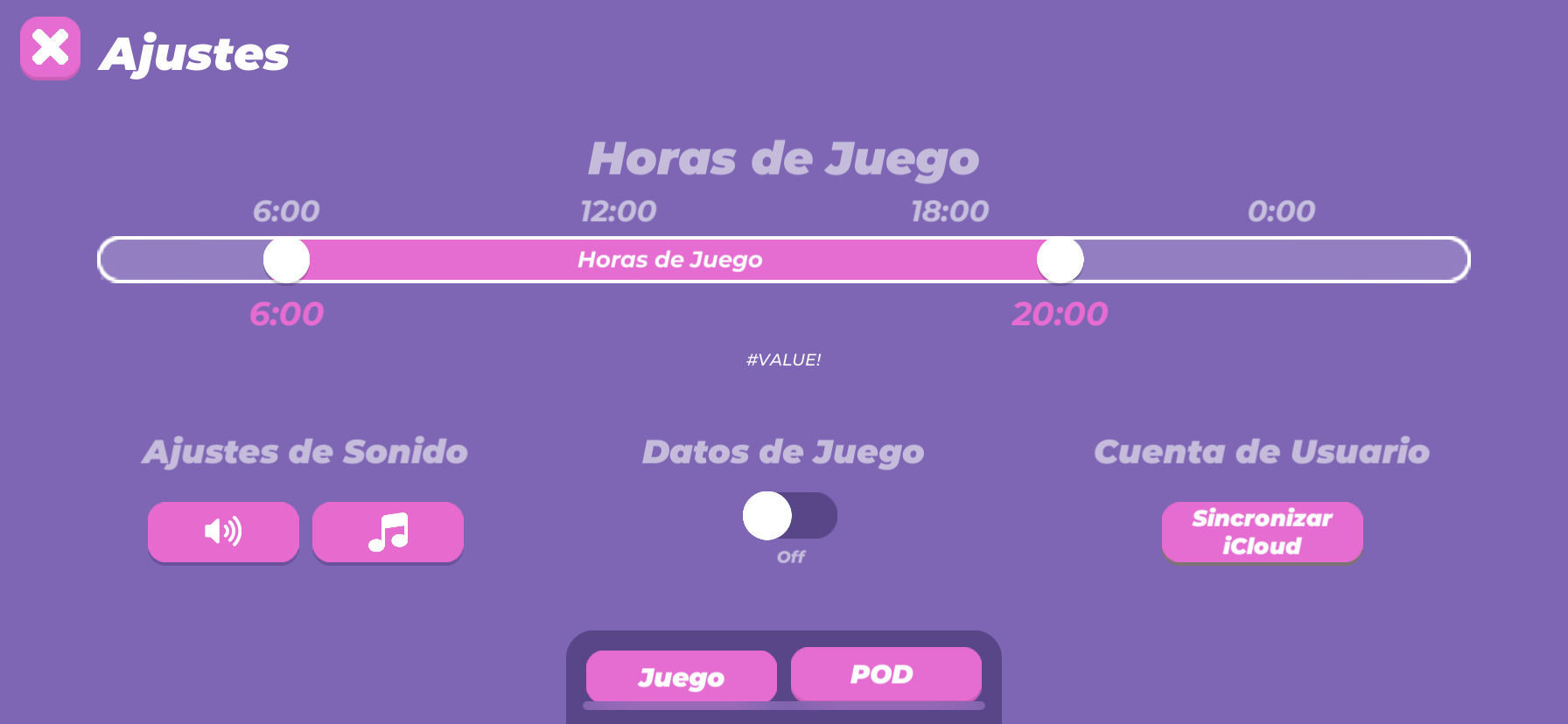Switch to the POD tab

coord(885,673)
